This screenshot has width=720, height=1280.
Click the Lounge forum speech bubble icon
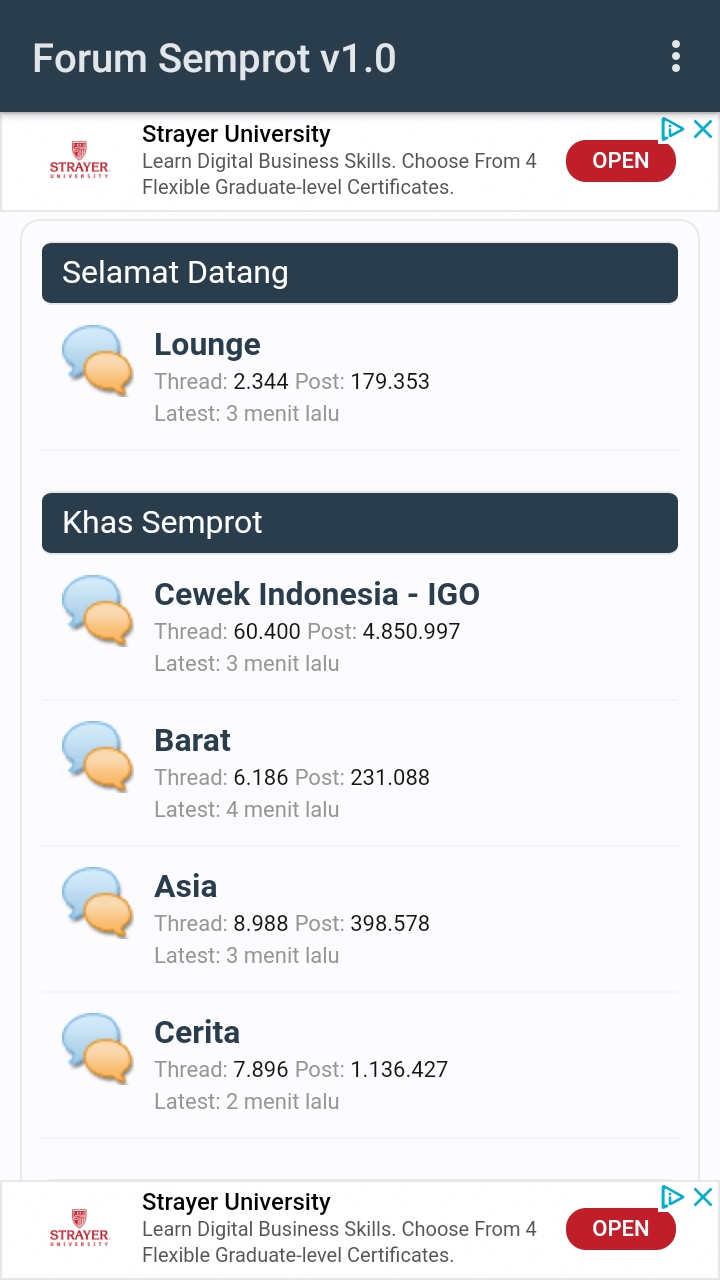(97, 361)
